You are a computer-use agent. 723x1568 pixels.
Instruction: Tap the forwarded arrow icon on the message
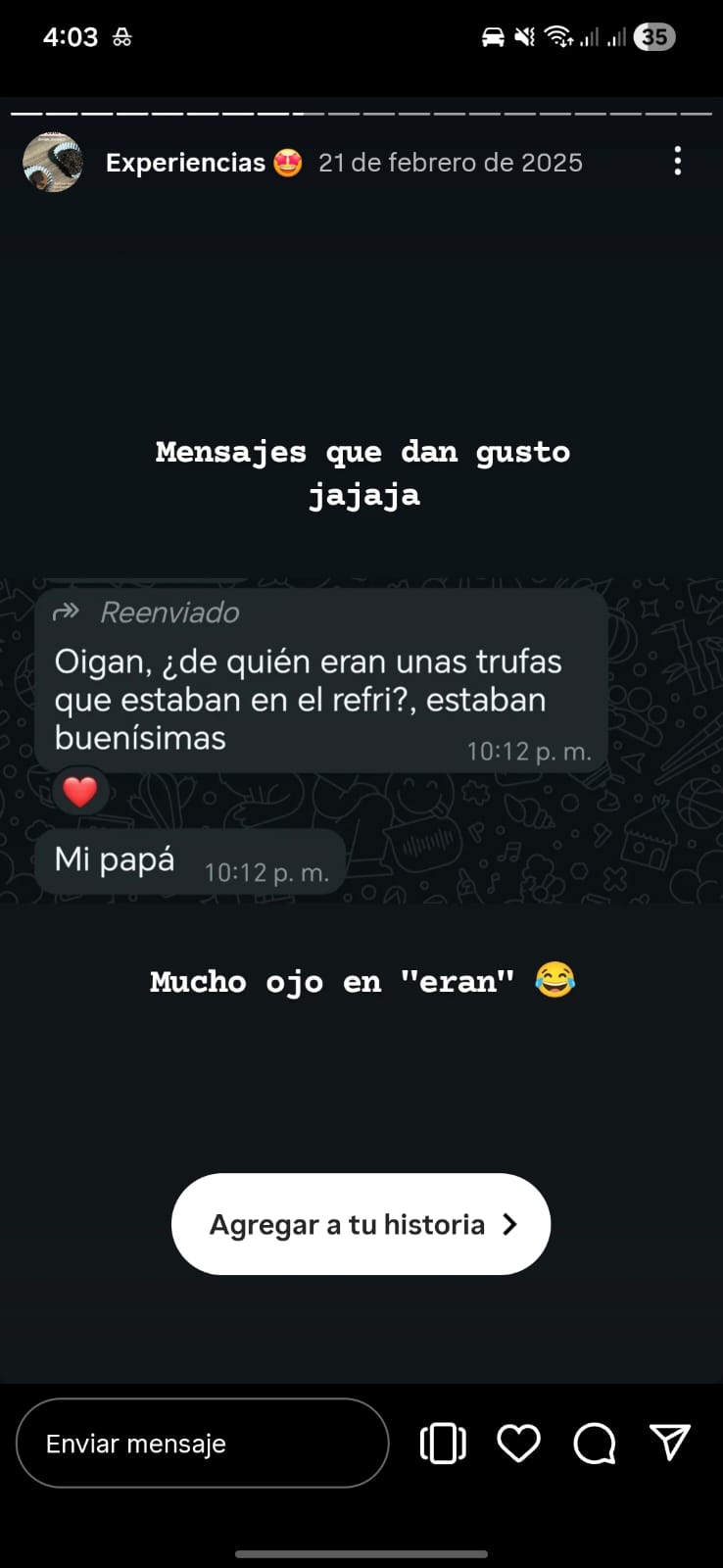68,612
